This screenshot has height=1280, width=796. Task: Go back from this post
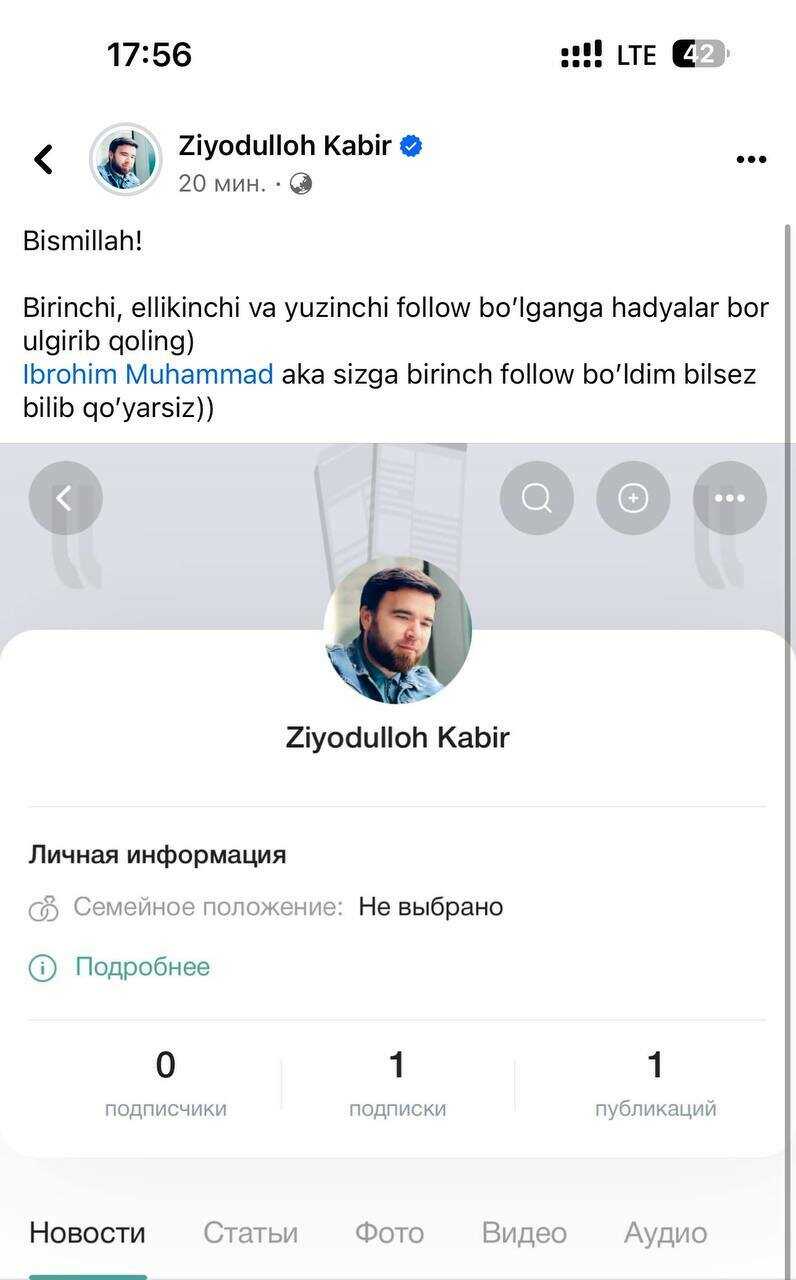(43, 159)
